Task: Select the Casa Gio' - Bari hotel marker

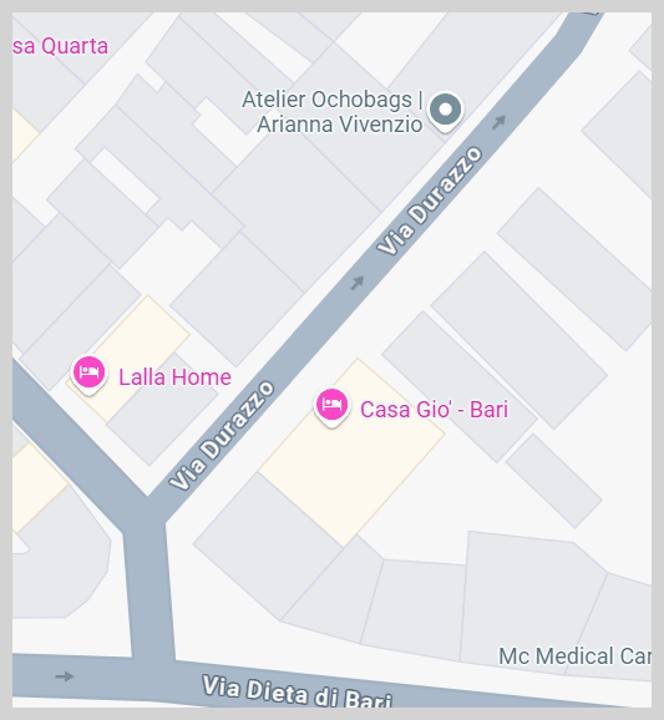Action: point(331,406)
